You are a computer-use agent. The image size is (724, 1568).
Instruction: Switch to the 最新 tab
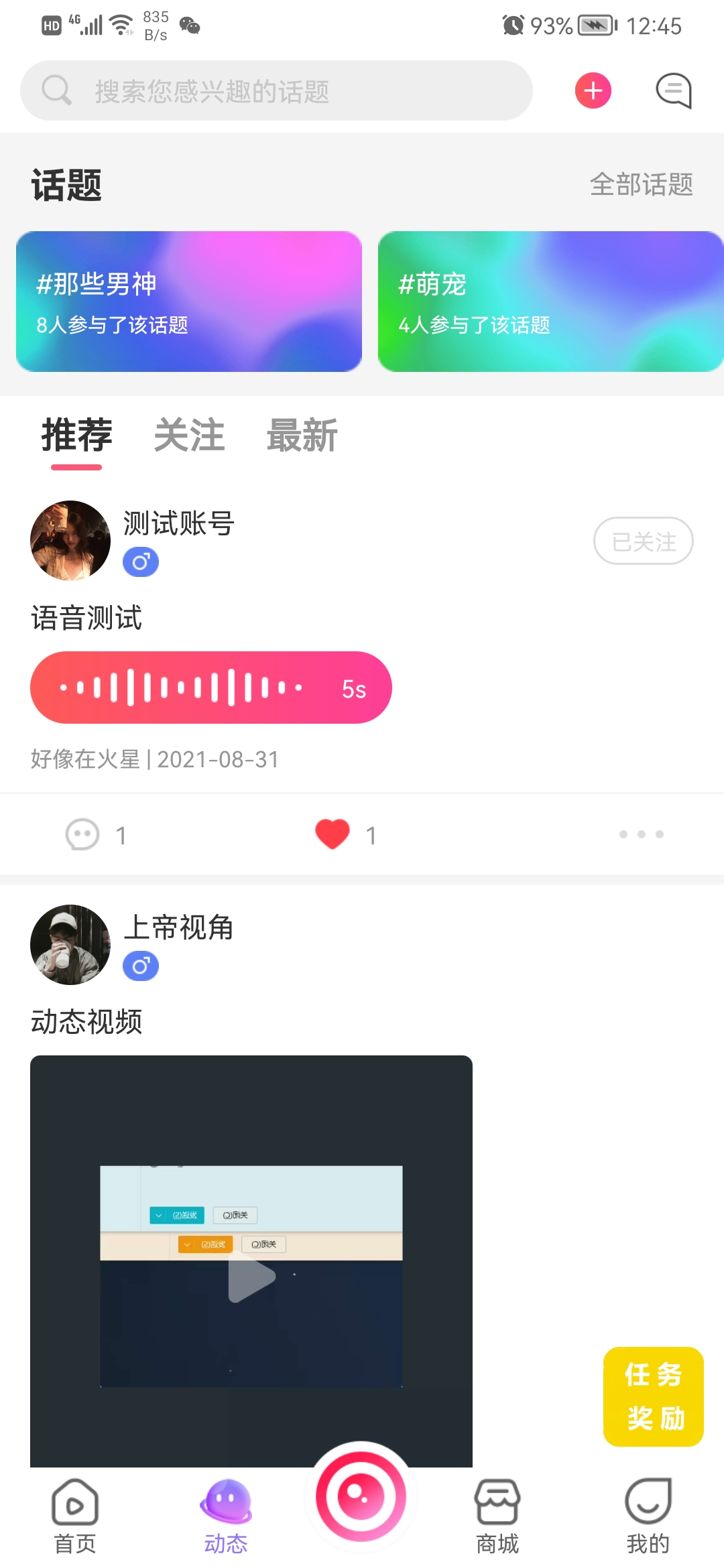coord(302,436)
